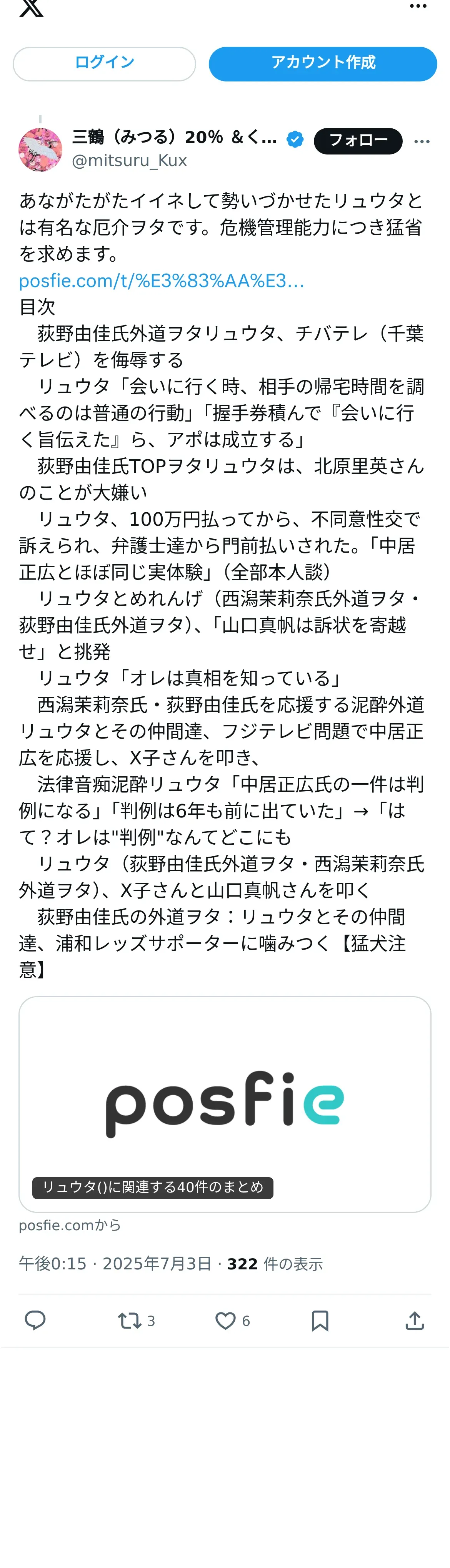Open the posfie link preview card

[225, 1104]
